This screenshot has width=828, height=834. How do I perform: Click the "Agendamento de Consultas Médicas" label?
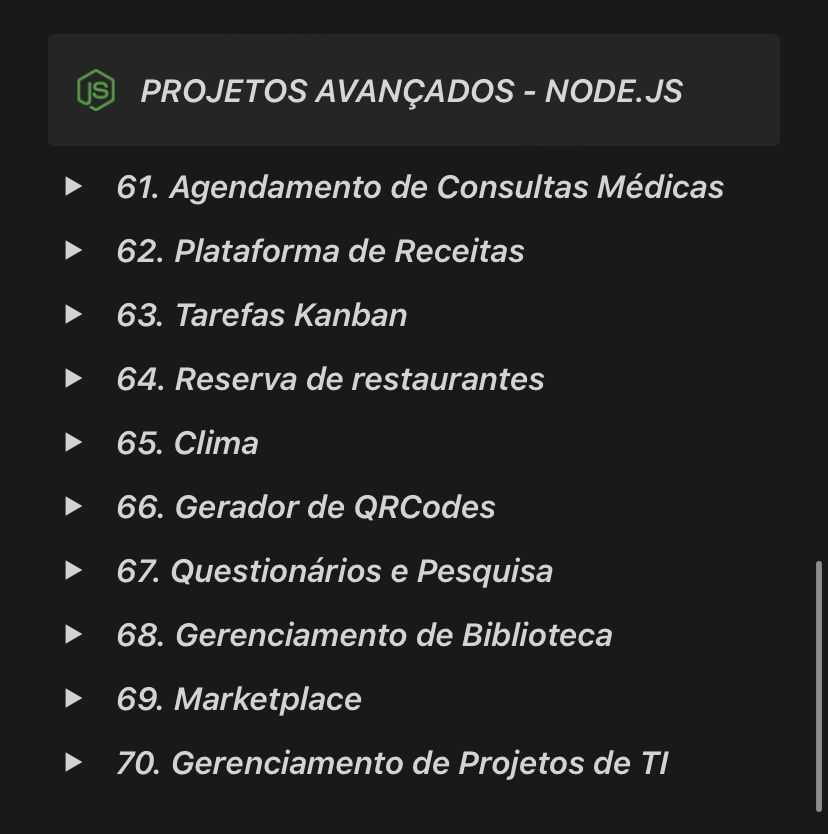click(420, 187)
